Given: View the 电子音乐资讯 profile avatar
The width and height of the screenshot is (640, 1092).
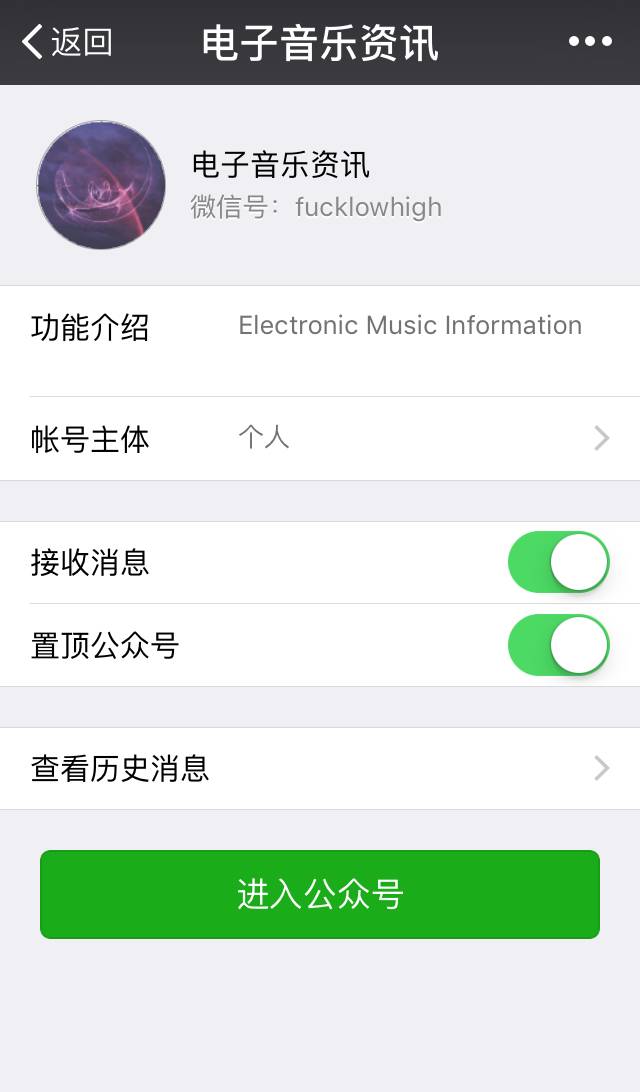Looking at the screenshot, I should coord(101,185).
